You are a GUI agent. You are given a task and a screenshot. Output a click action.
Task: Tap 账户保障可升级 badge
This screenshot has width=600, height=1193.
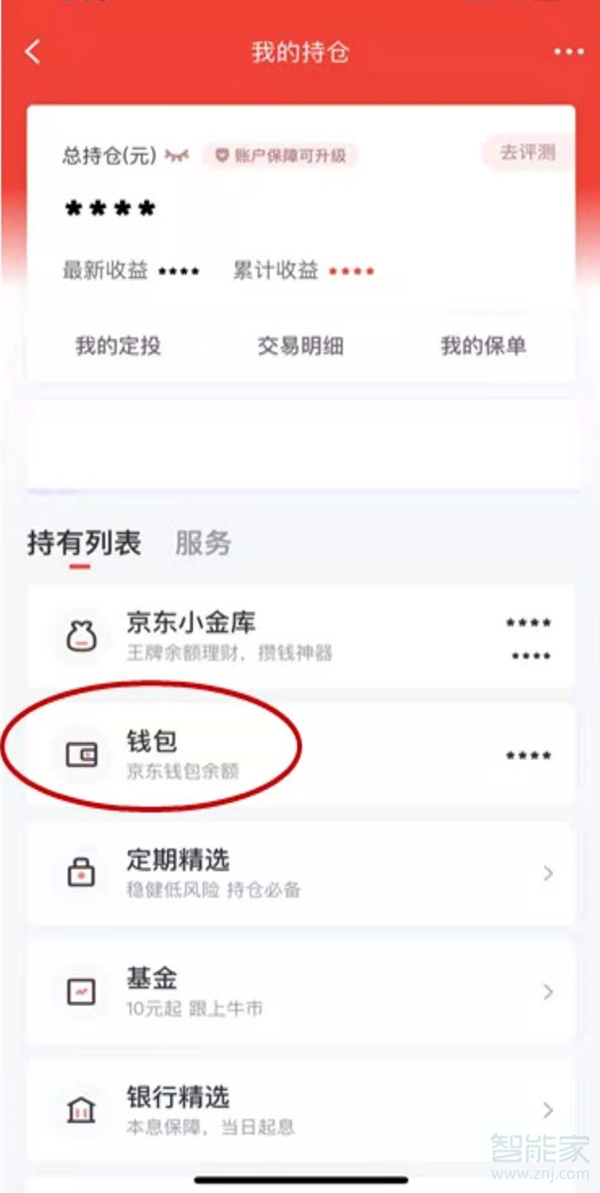tap(280, 156)
